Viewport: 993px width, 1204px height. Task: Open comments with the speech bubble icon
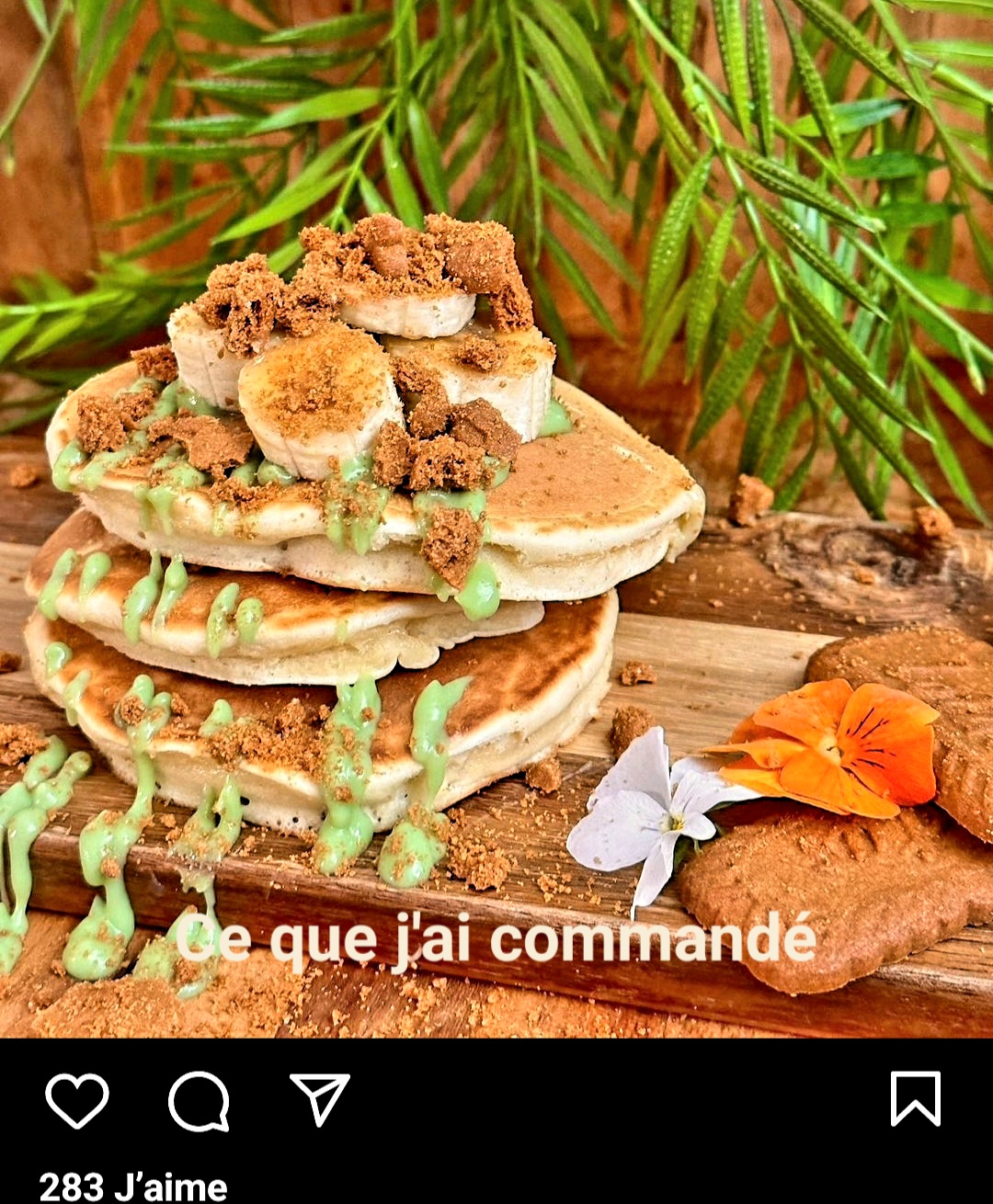(x=199, y=1100)
